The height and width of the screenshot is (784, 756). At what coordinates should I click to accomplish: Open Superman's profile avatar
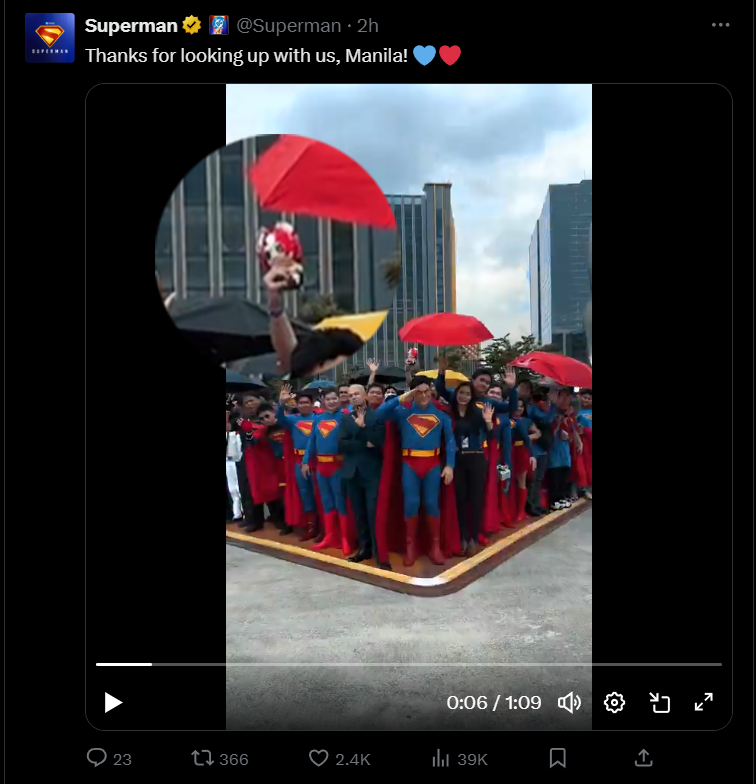coord(49,38)
